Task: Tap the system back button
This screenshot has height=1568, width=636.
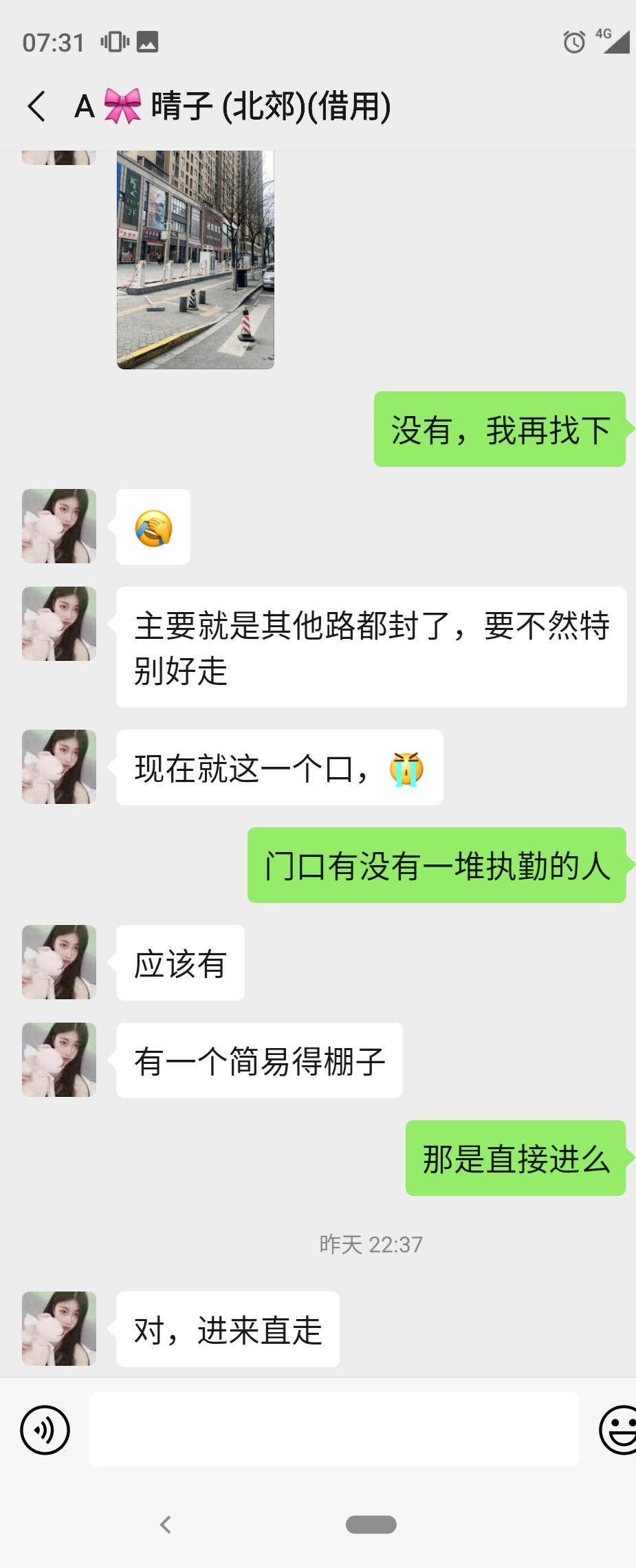Action: (x=165, y=1524)
